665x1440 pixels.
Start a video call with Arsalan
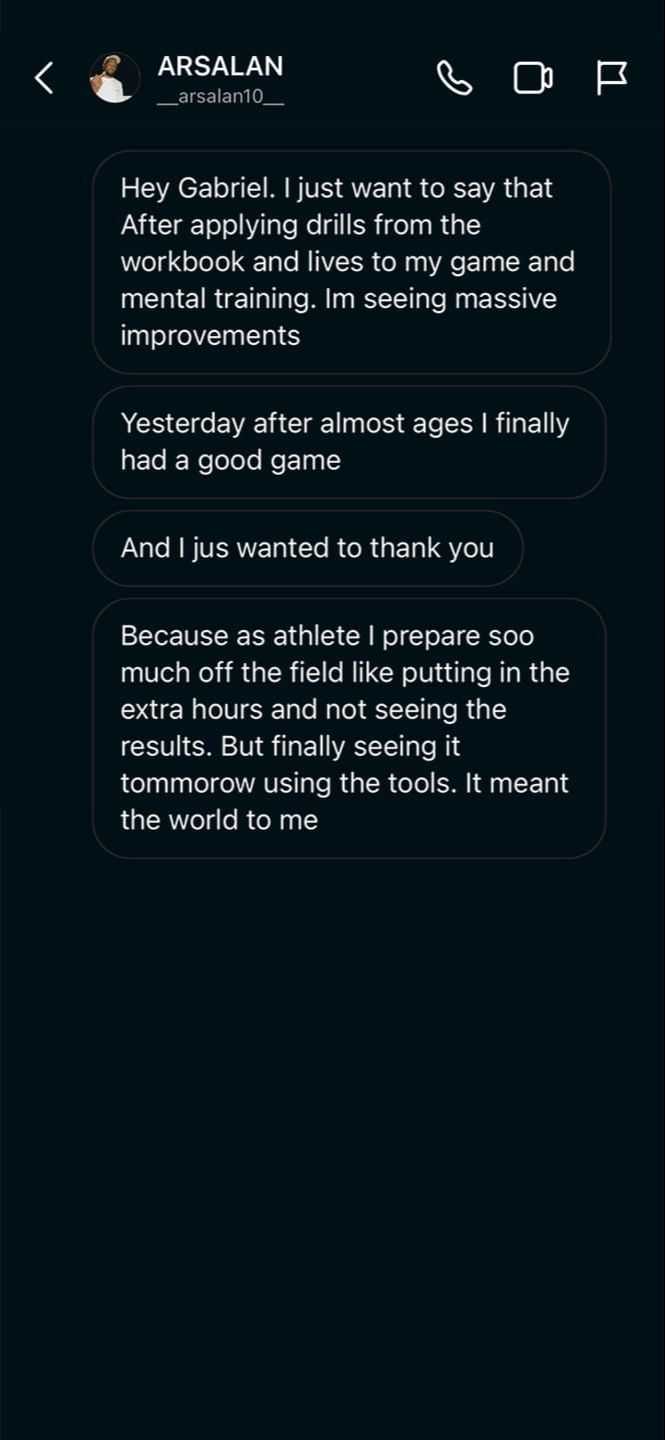533,78
